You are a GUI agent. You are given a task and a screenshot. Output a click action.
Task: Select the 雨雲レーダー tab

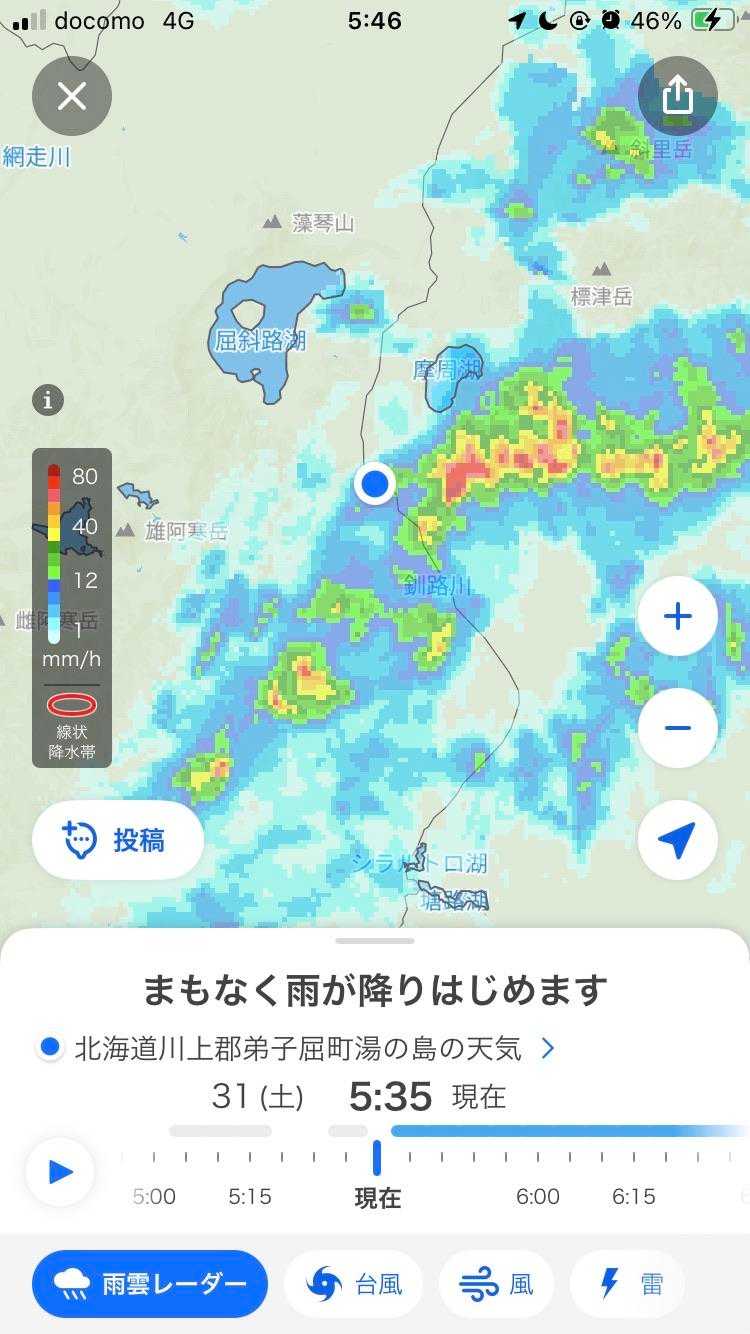coord(150,1284)
